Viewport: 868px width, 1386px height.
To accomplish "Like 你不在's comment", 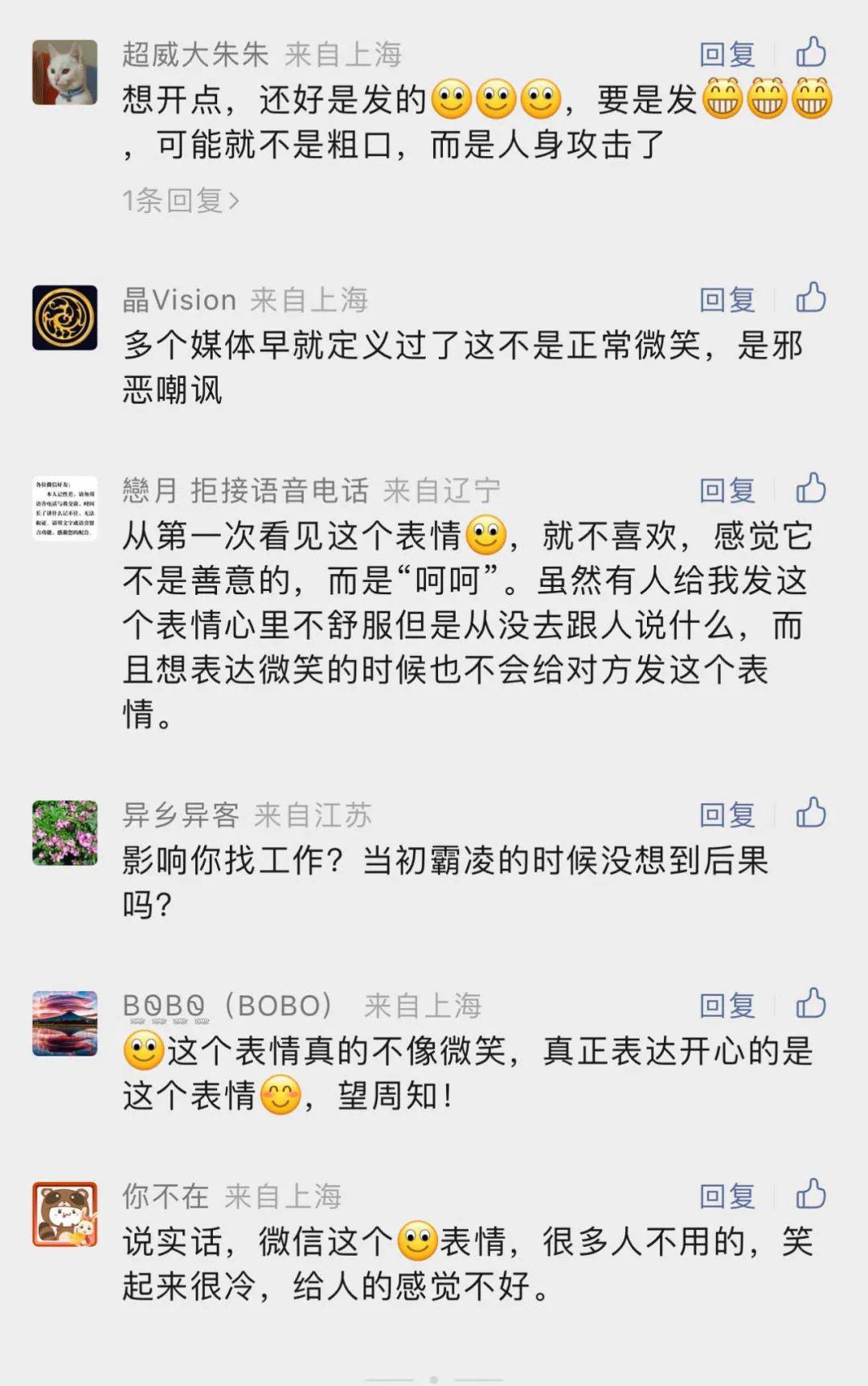I will (811, 1195).
